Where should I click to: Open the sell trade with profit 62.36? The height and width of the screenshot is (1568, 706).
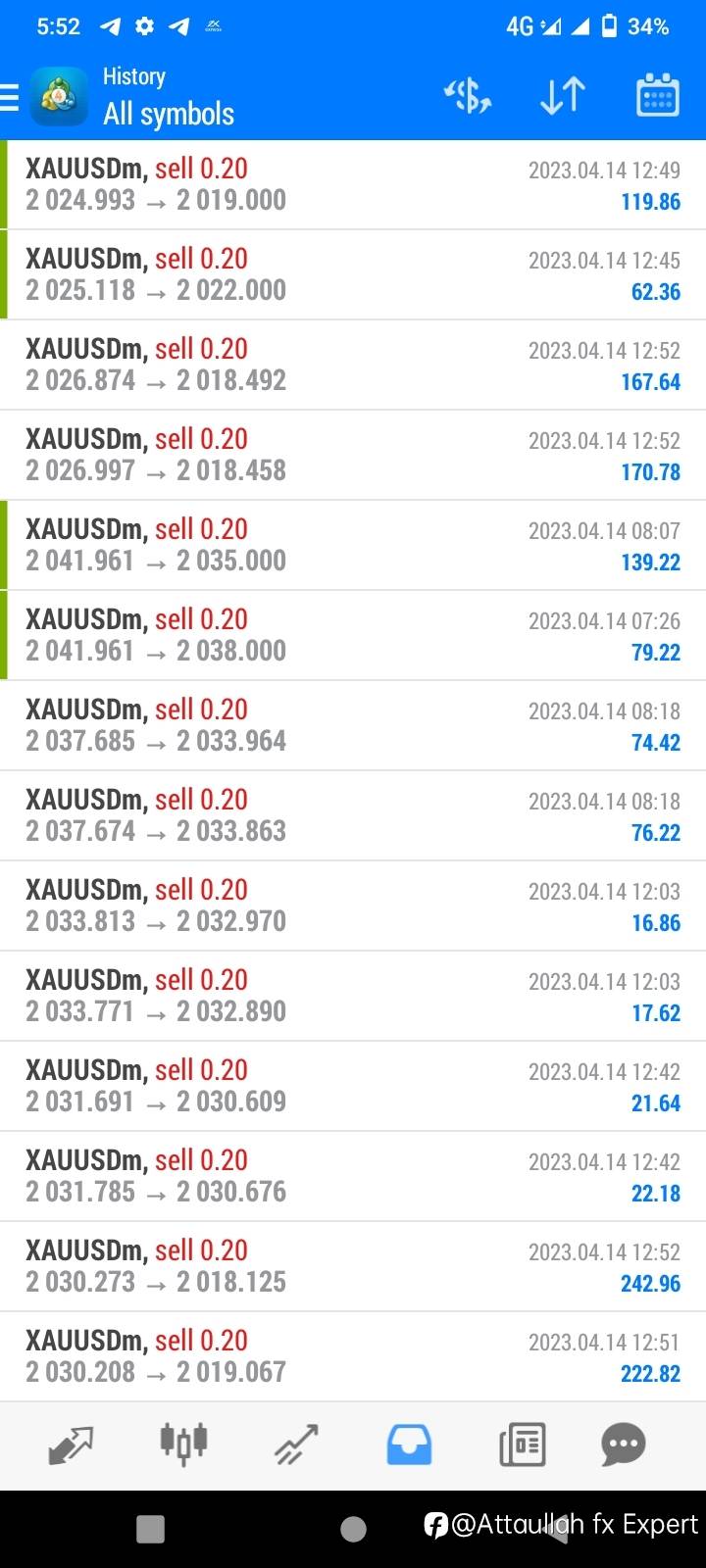[353, 274]
